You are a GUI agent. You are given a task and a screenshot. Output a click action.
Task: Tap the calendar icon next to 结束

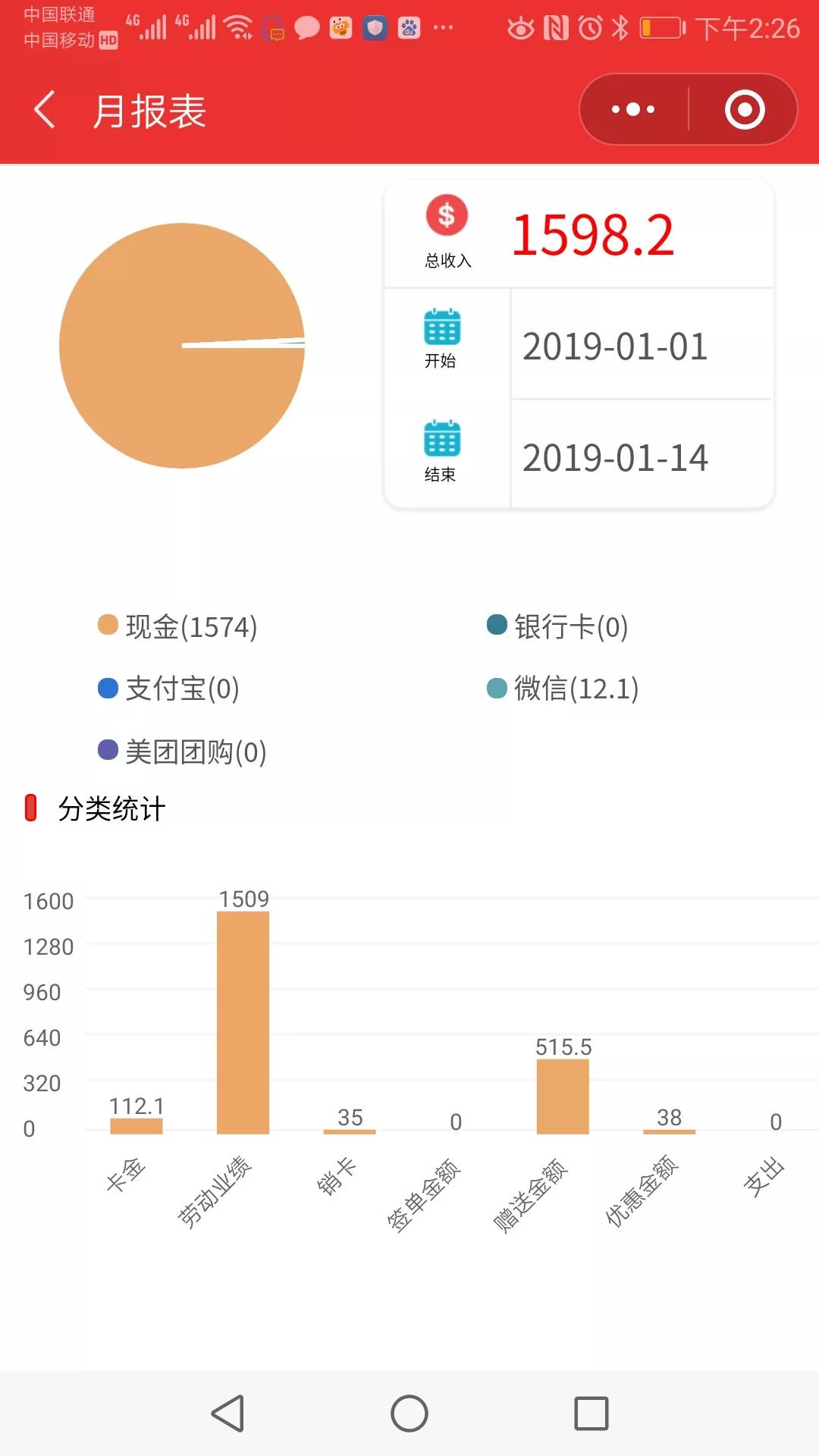click(x=444, y=438)
